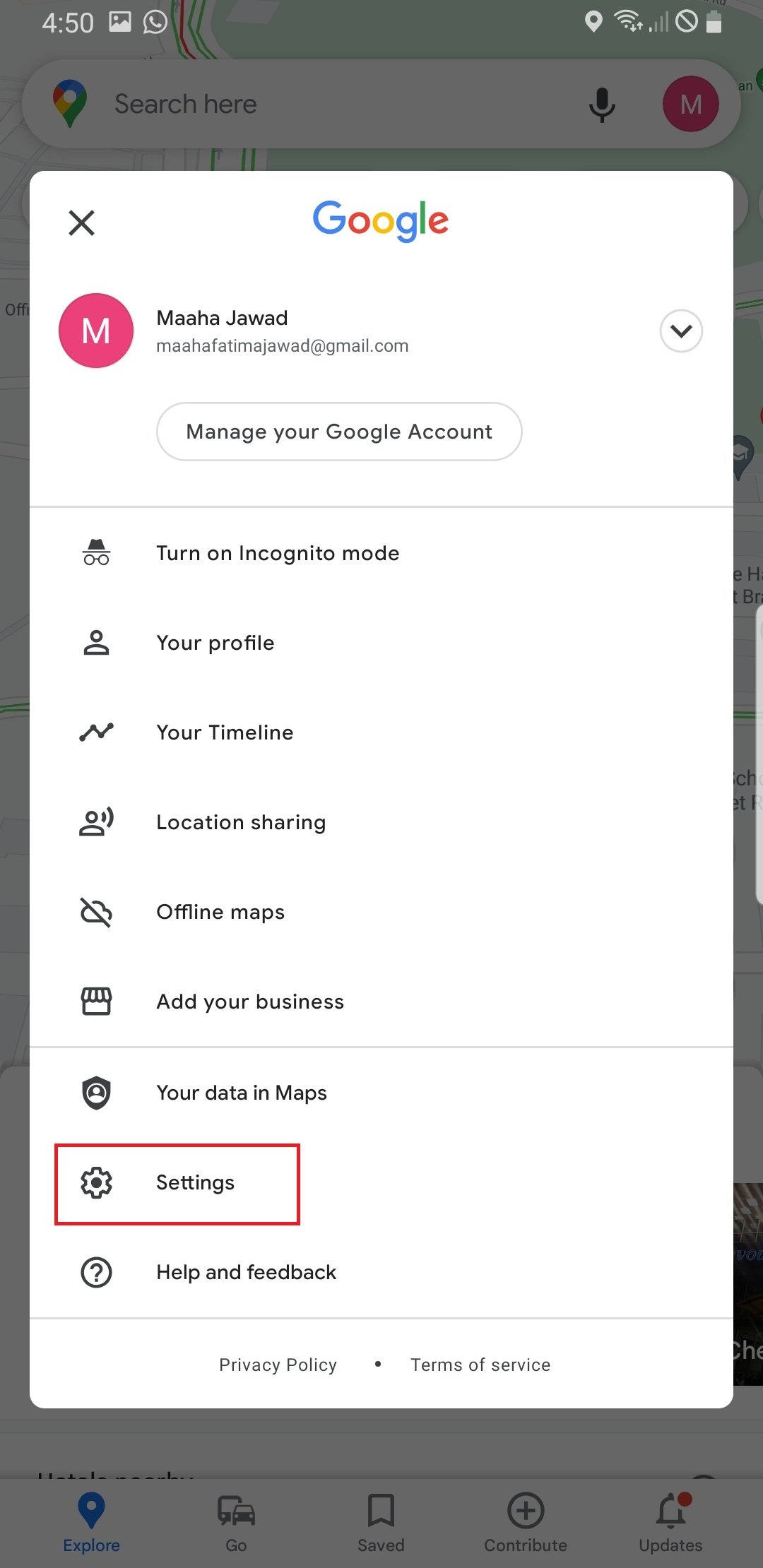Open Settings
The width and height of the screenshot is (763, 1568).
point(381,1182)
